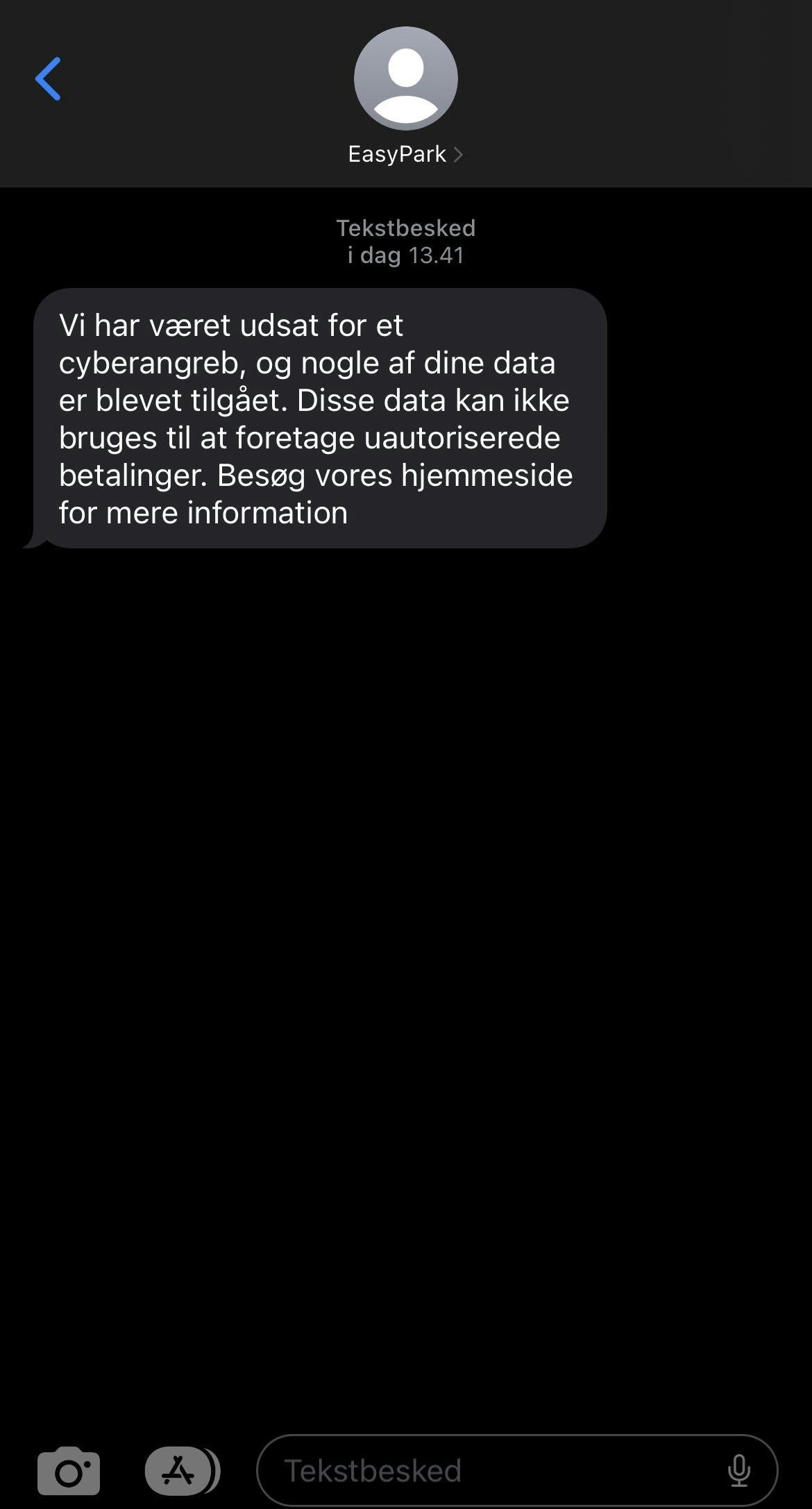Viewport: 812px width, 1509px height.
Task: Go back to the message list
Action: [49, 79]
